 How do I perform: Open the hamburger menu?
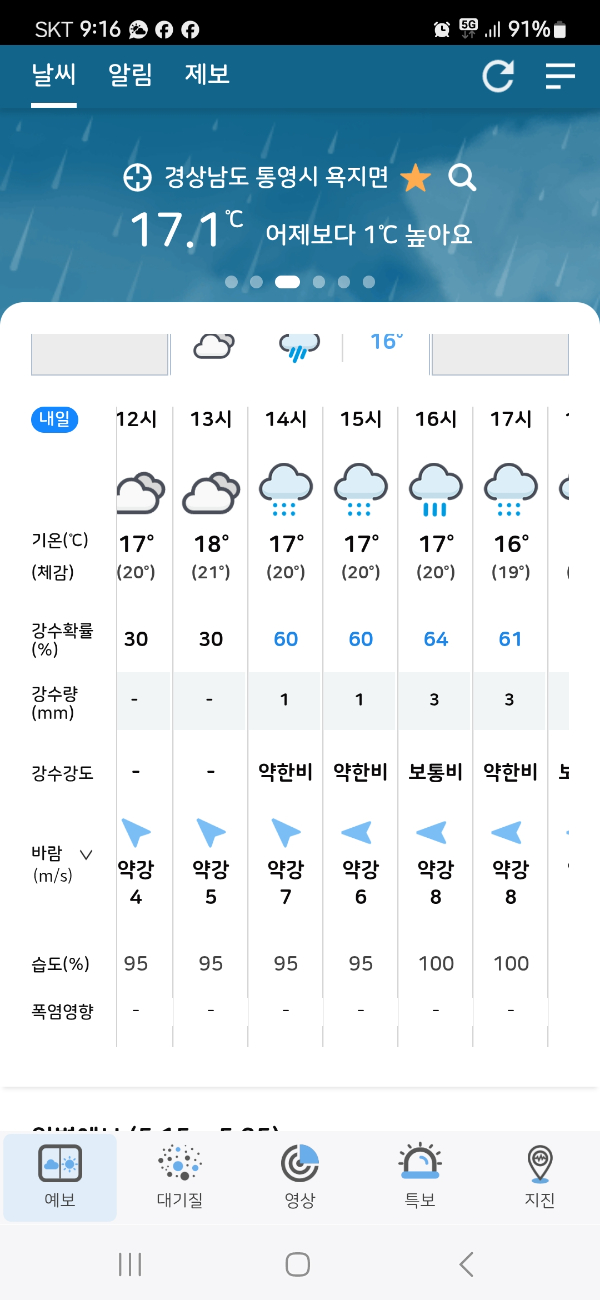560,76
